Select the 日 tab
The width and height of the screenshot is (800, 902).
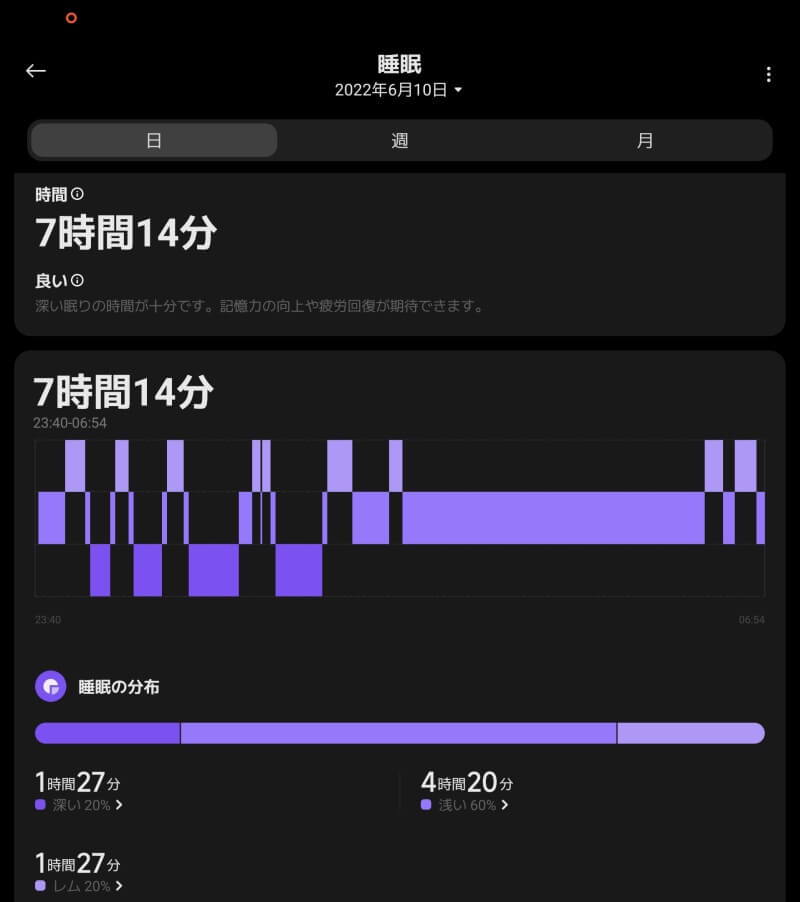pos(152,140)
